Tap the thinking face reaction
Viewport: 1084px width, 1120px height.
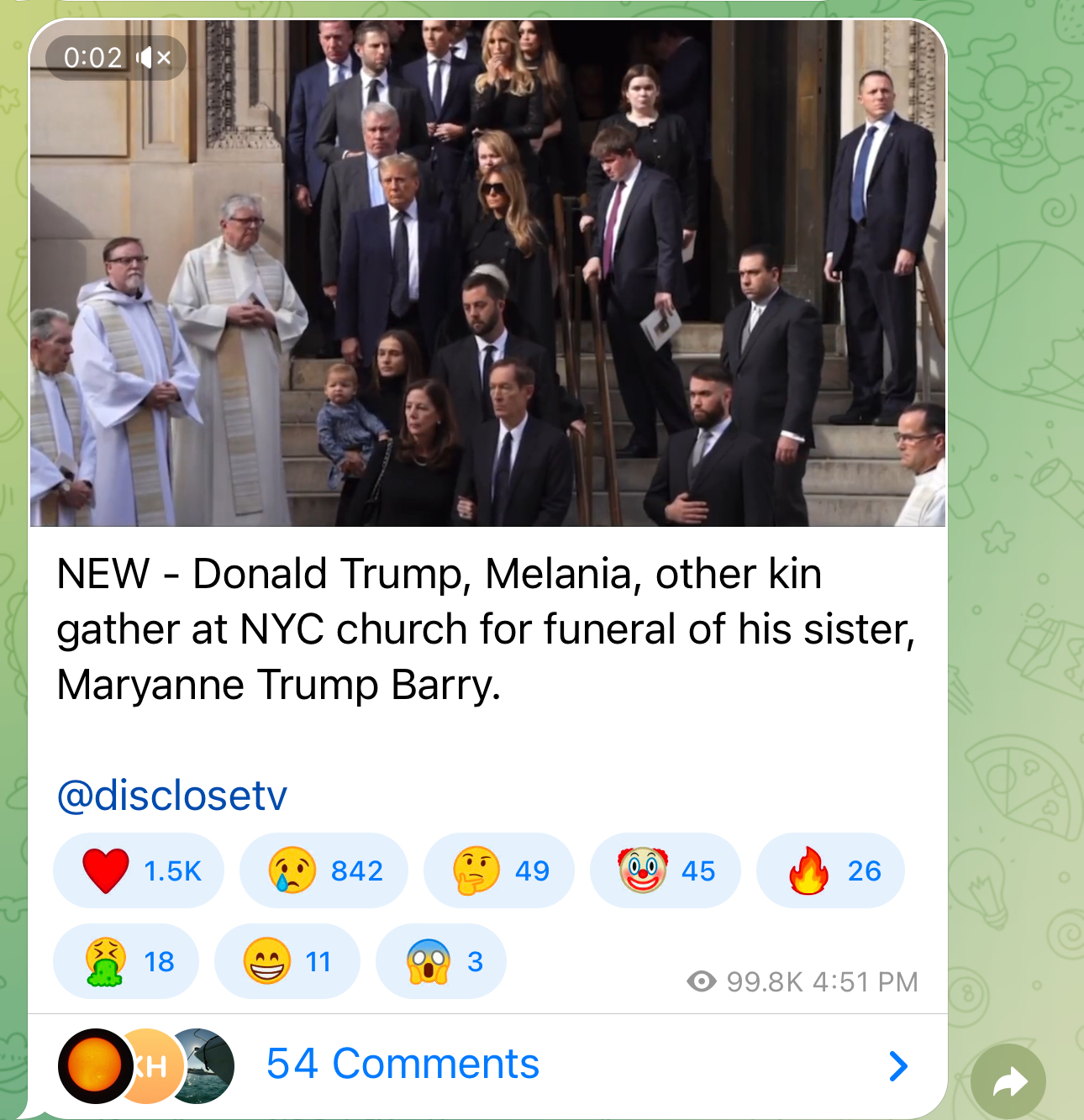pyautogui.click(x=499, y=870)
